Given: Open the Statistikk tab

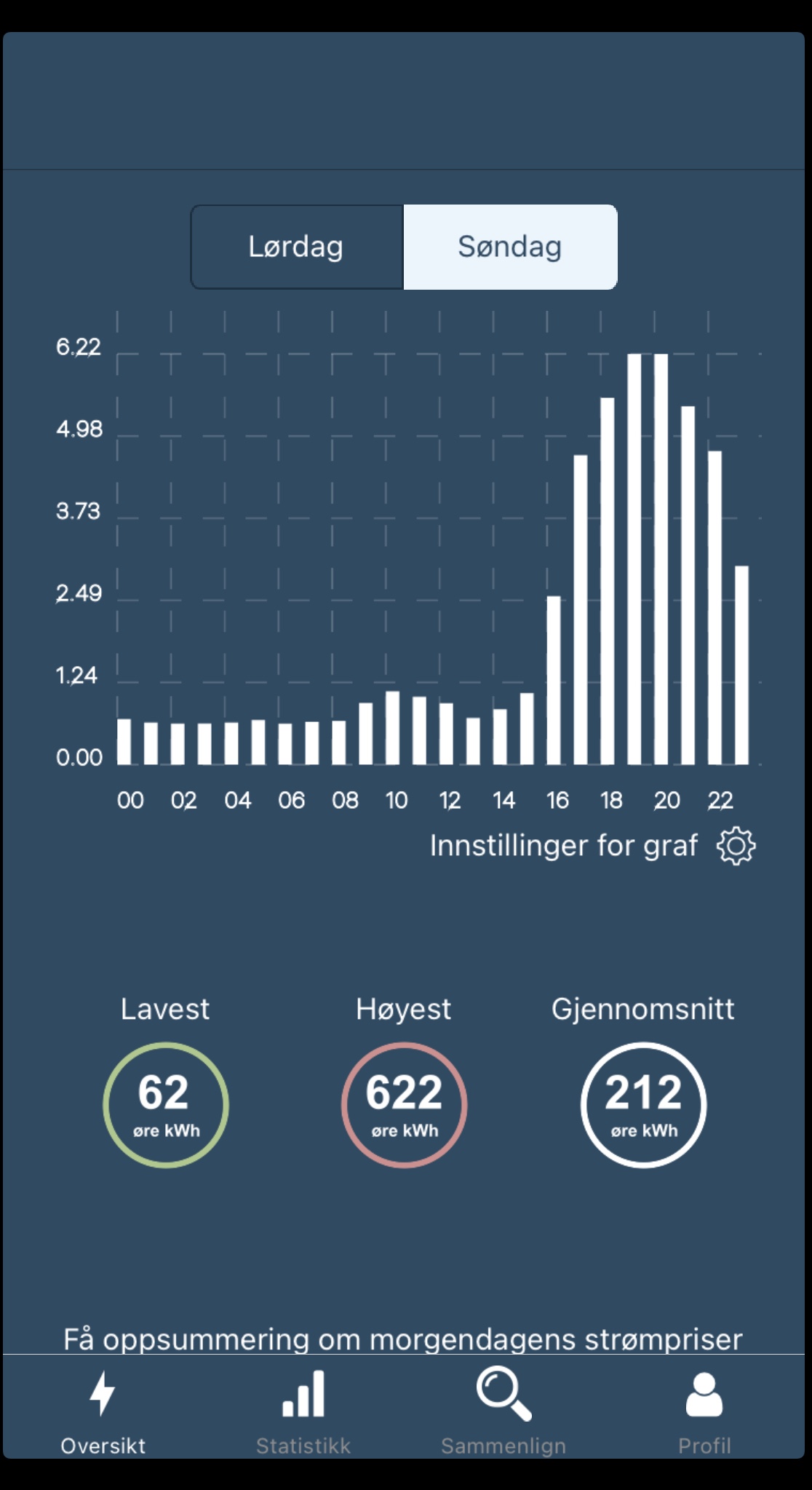Looking at the screenshot, I should coord(303,1412).
